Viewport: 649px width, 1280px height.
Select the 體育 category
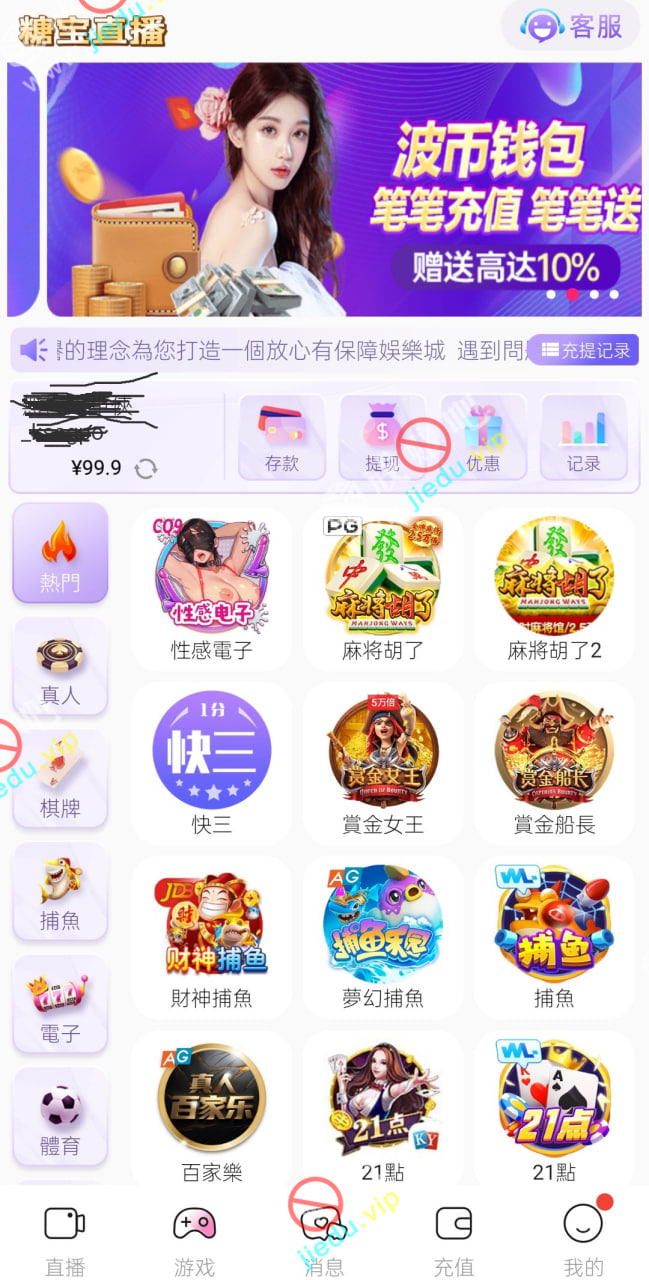coord(60,1116)
